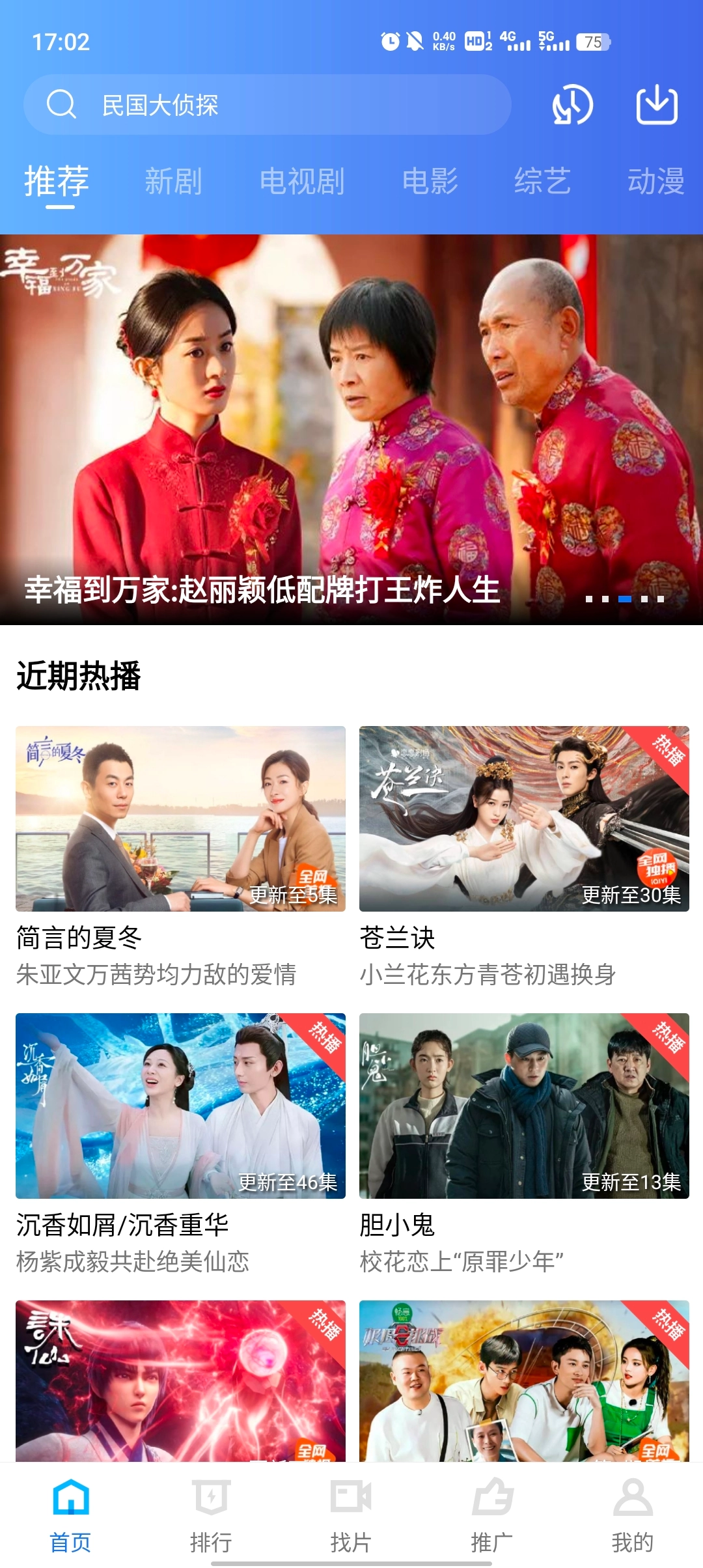This screenshot has width=703, height=1568.
Task: Switch to the 电视剧 tab
Action: coord(302,181)
